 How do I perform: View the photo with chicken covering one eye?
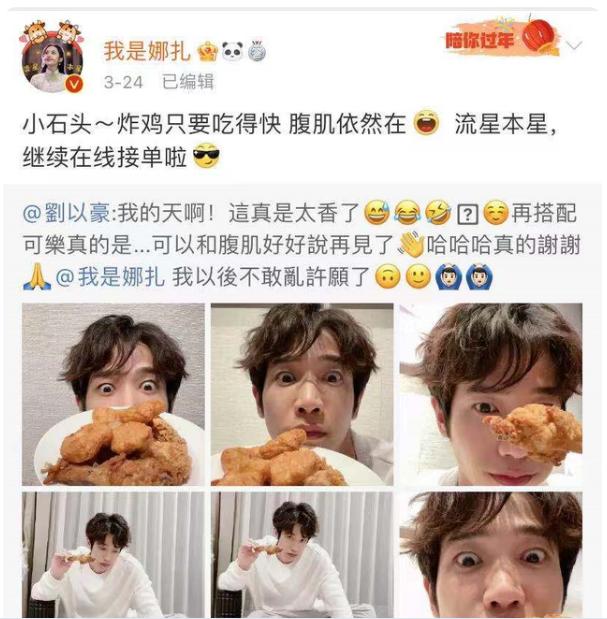coord(490,394)
